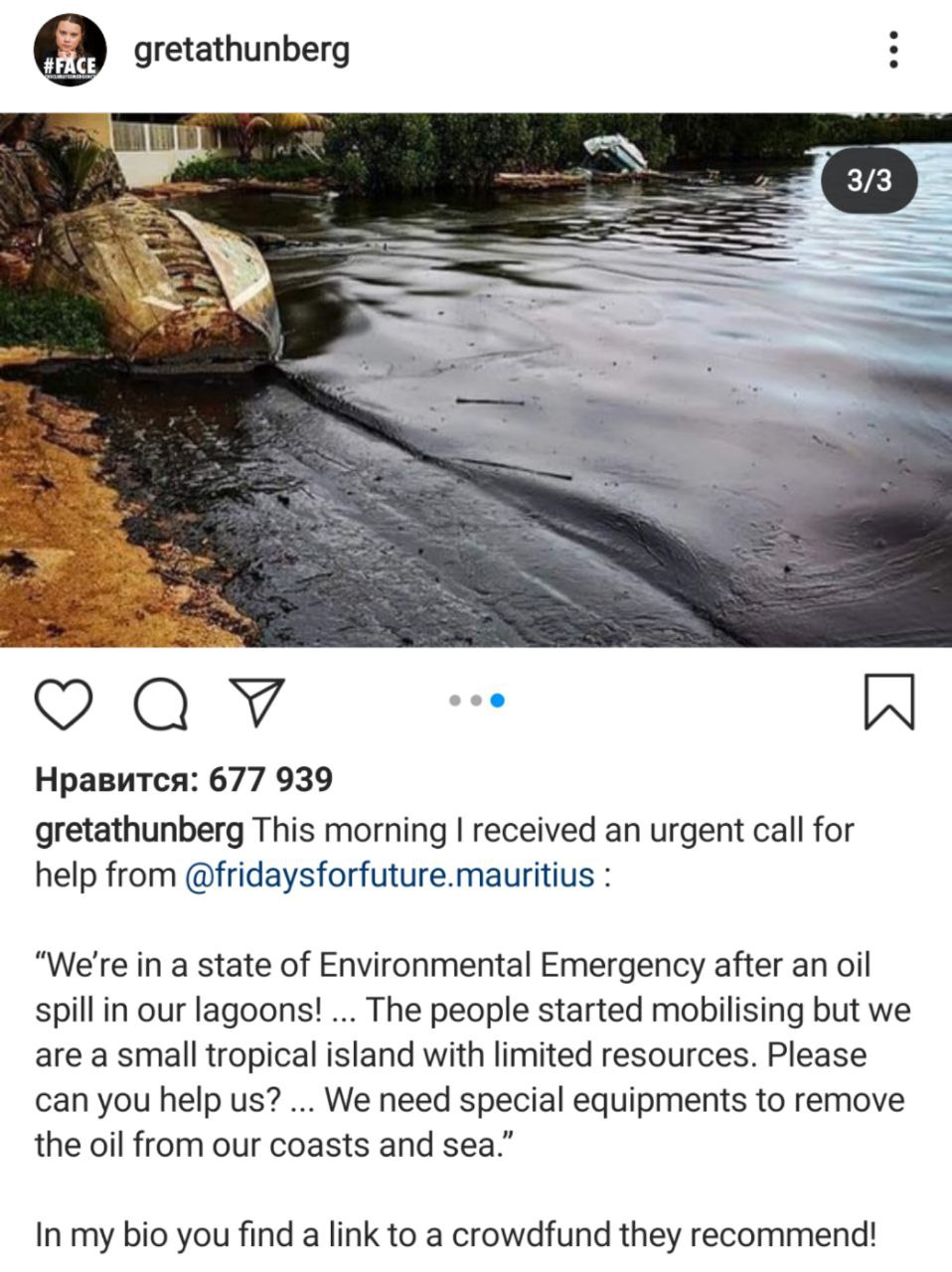This screenshot has height=1272, width=952.
Task: Open gretathunberg's profile picture
Action: 70,50
